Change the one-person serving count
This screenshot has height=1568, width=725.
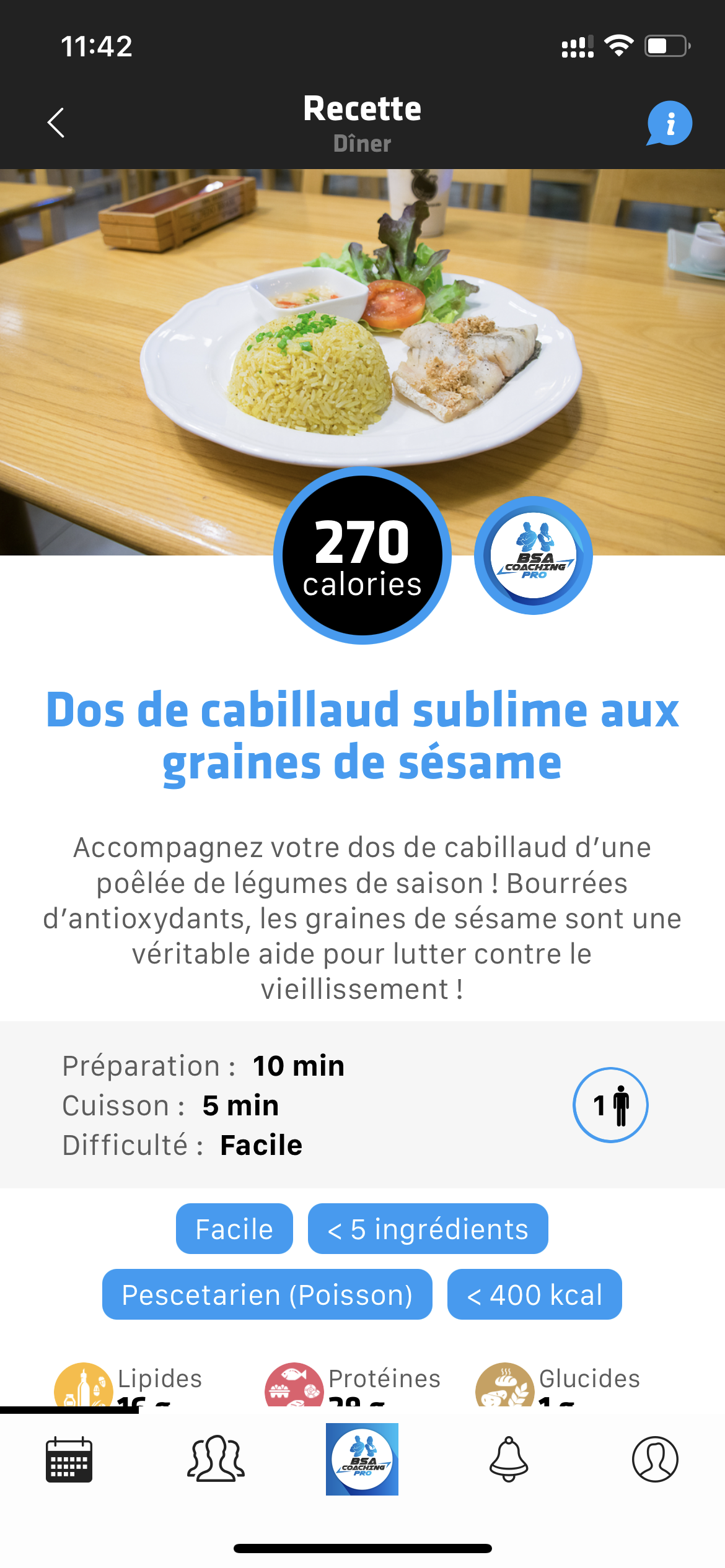pos(610,1105)
